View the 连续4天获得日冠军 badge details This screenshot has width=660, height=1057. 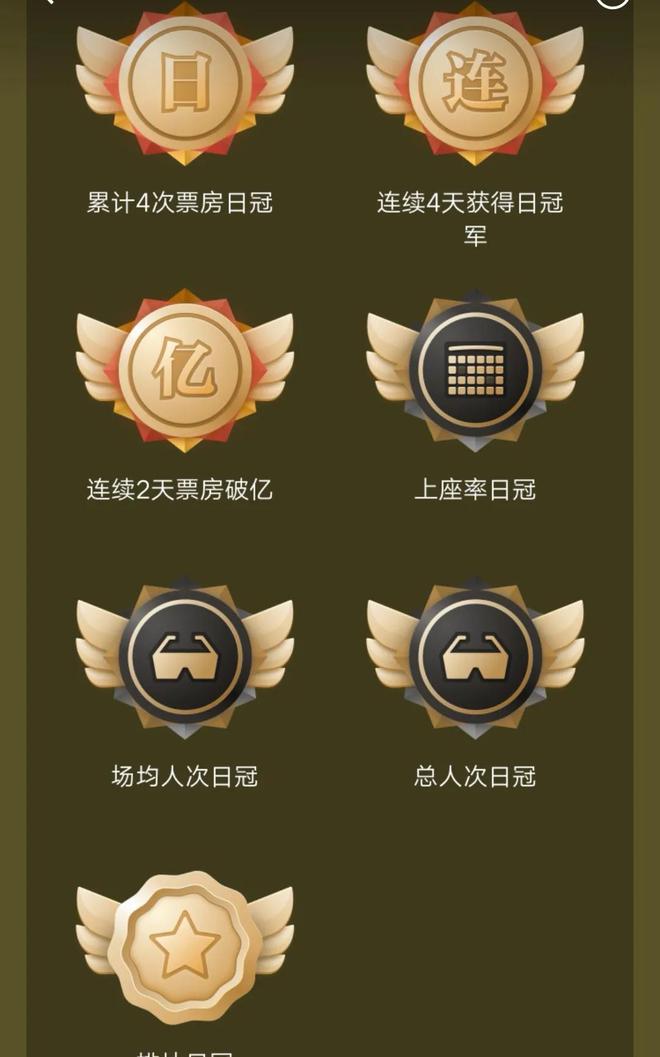(x=475, y=85)
